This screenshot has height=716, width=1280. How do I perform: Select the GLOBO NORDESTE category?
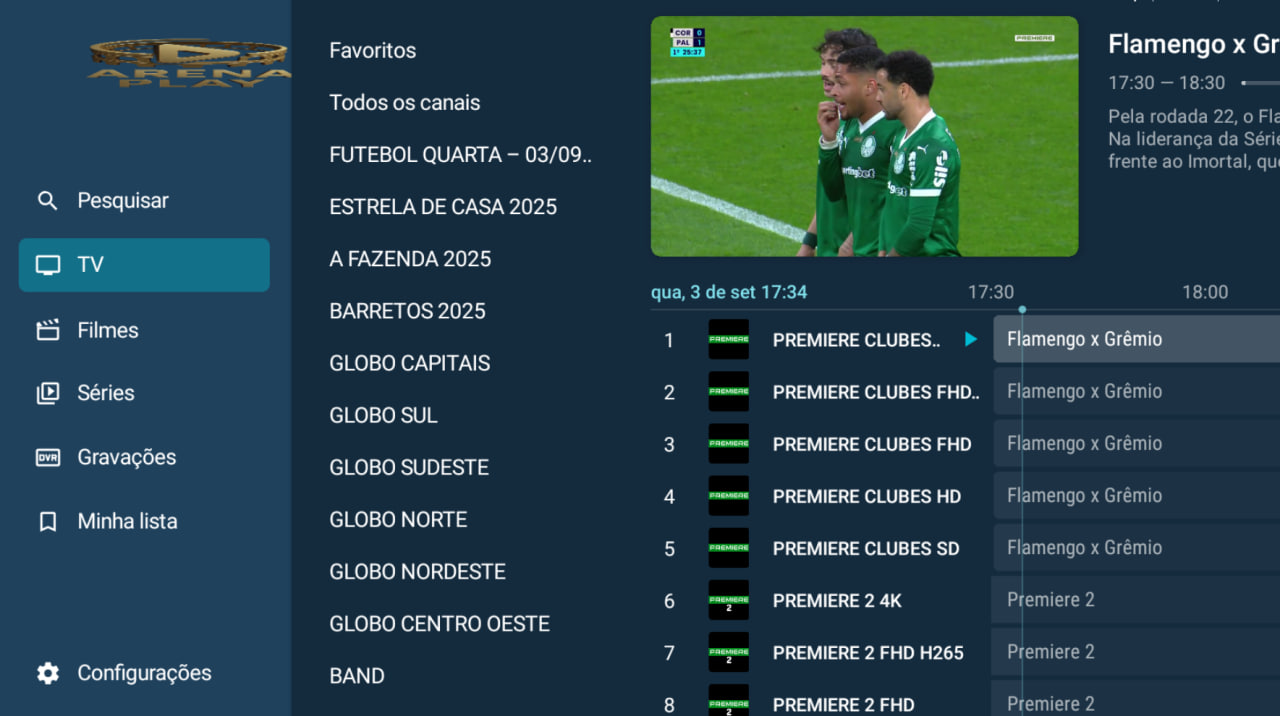click(417, 572)
